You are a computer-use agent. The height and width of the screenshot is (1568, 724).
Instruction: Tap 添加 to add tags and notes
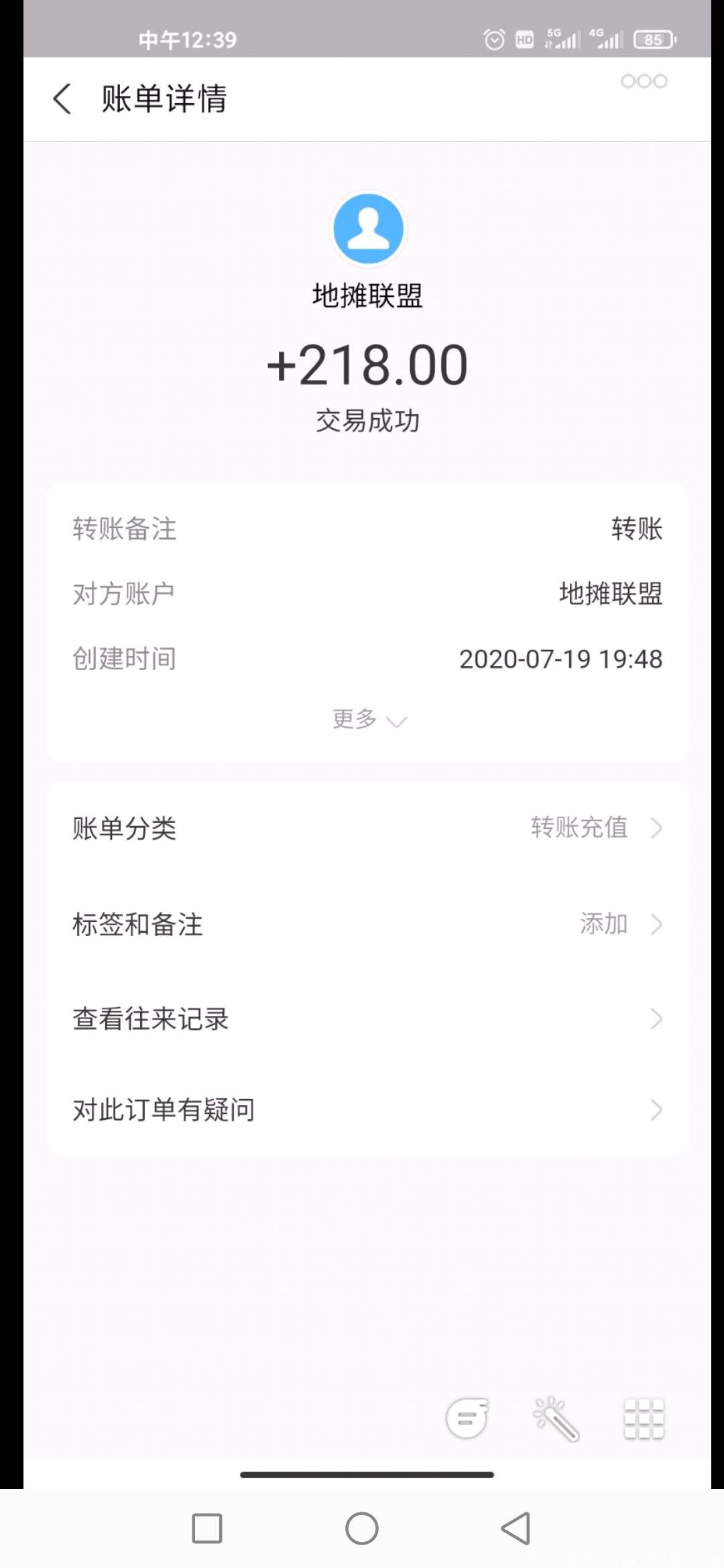(603, 924)
